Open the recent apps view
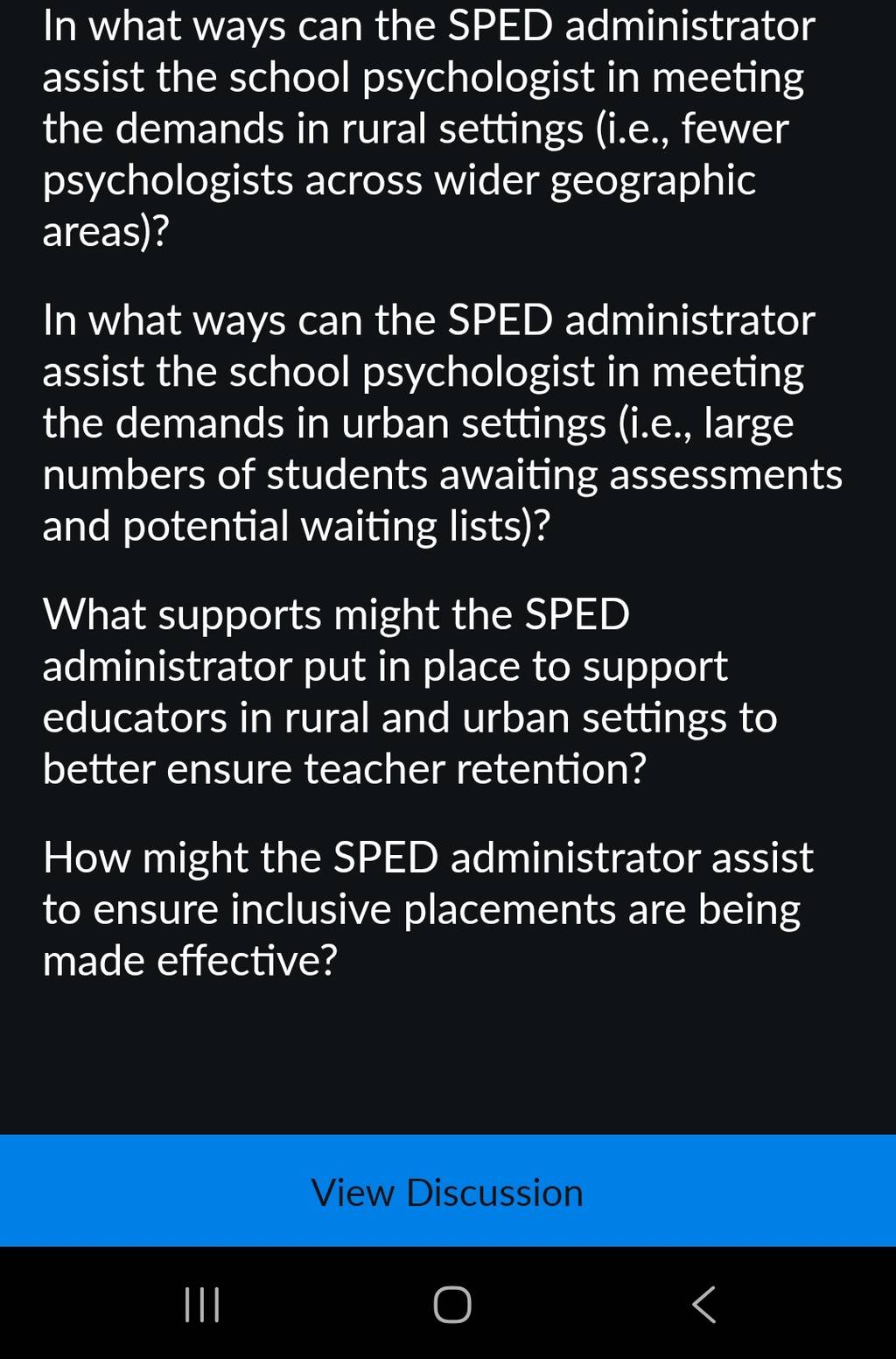Image resolution: width=896 pixels, height=1359 pixels. pos(202,1304)
